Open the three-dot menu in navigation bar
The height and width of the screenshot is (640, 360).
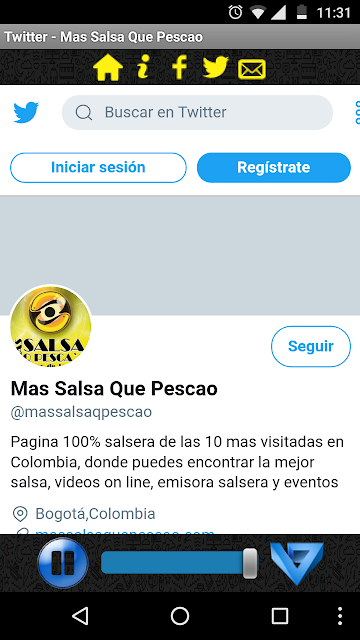(340, 616)
